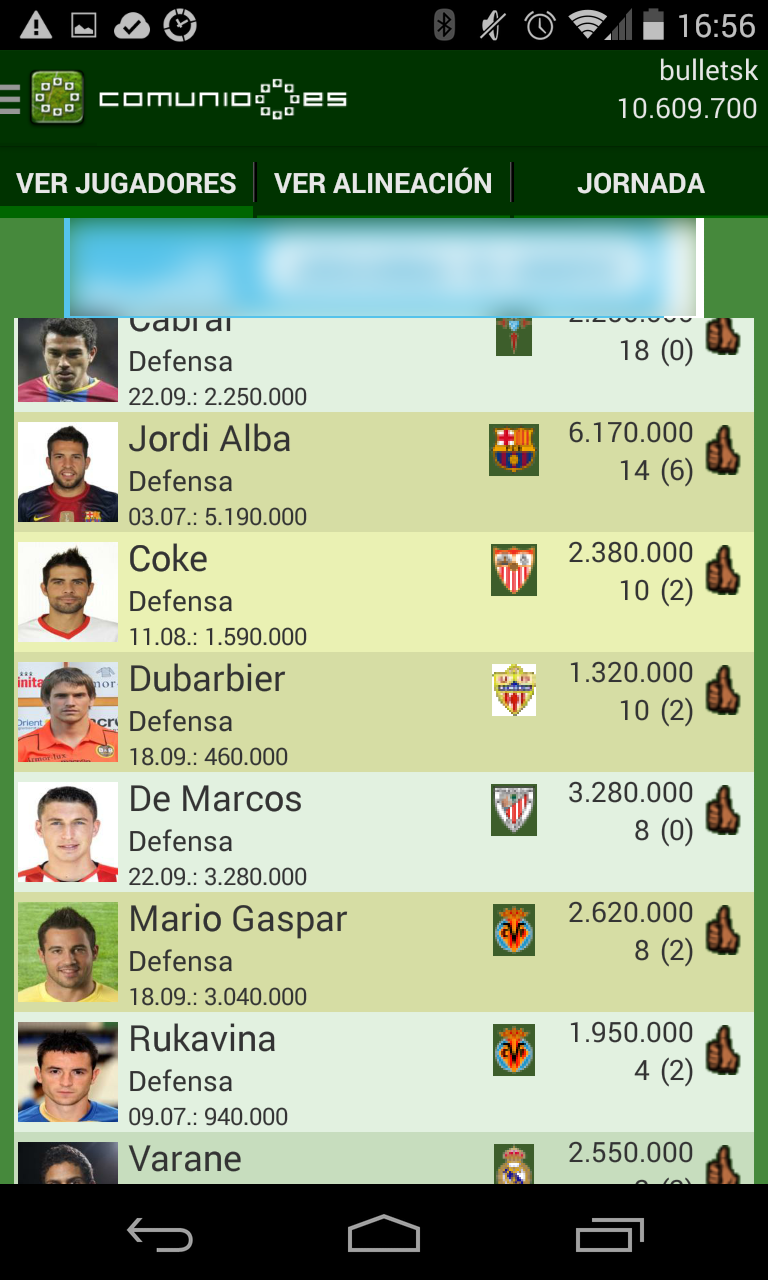Open De Marcos player details
Viewport: 768px width, 1280px height.
click(x=300, y=832)
